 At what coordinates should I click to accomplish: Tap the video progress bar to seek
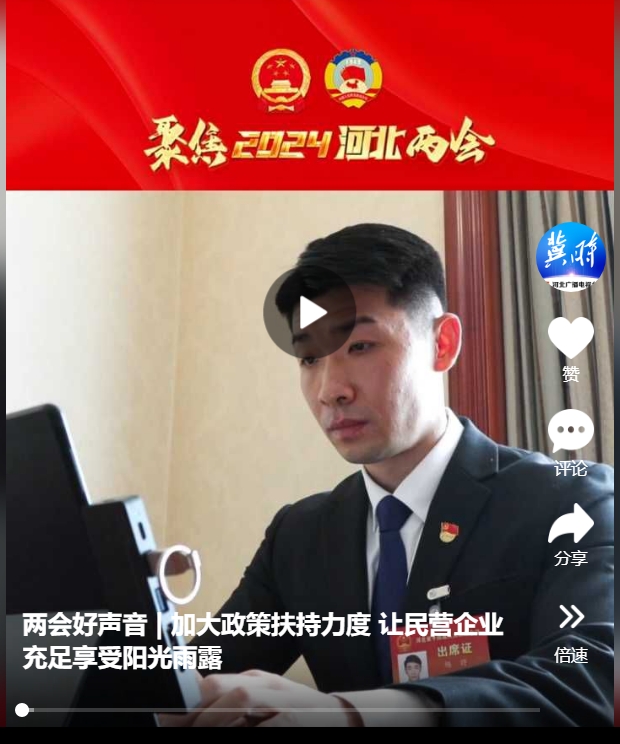point(280,710)
